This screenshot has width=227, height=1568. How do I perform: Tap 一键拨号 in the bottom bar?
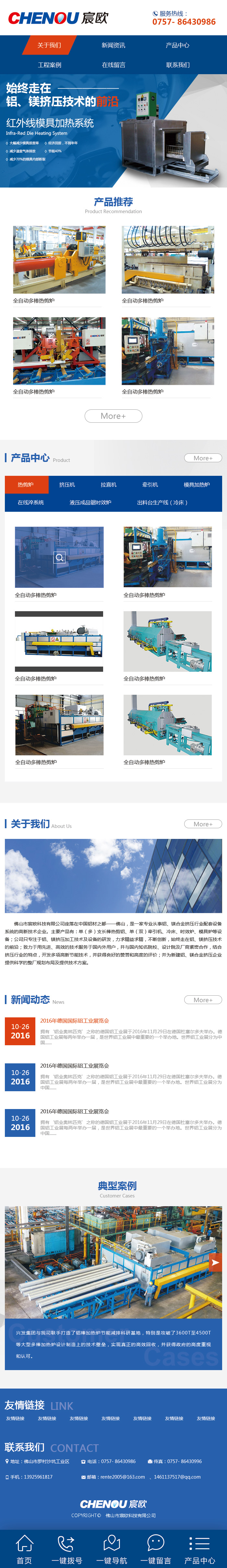66,1549
